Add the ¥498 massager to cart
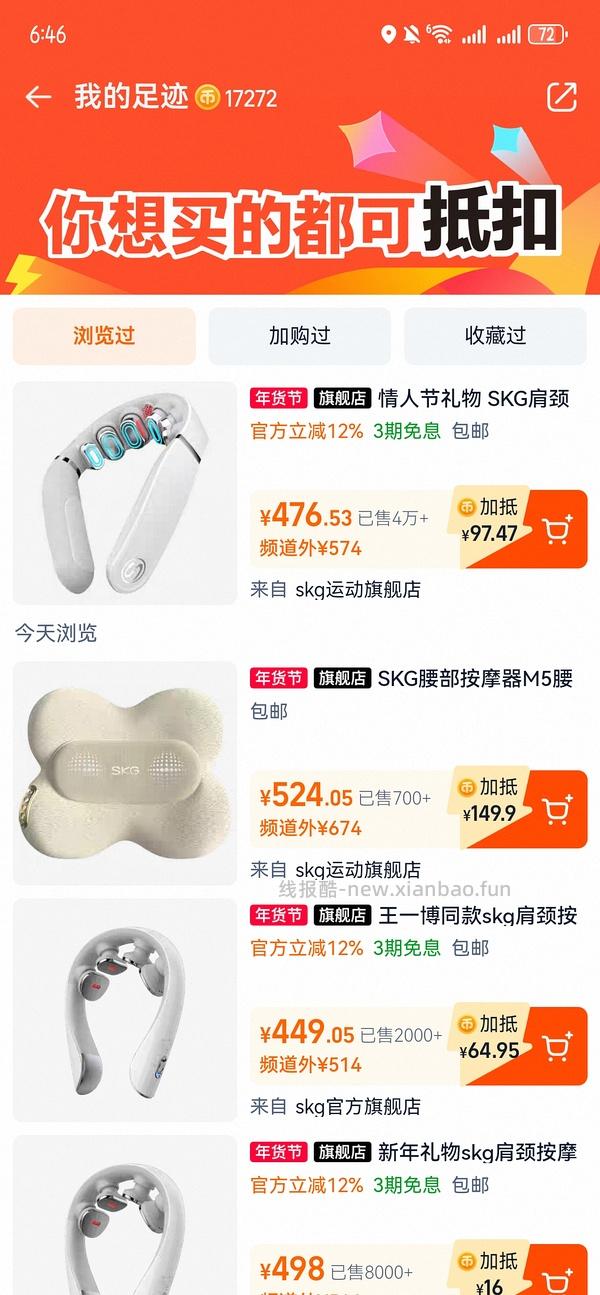600x1295 pixels. click(556, 1270)
